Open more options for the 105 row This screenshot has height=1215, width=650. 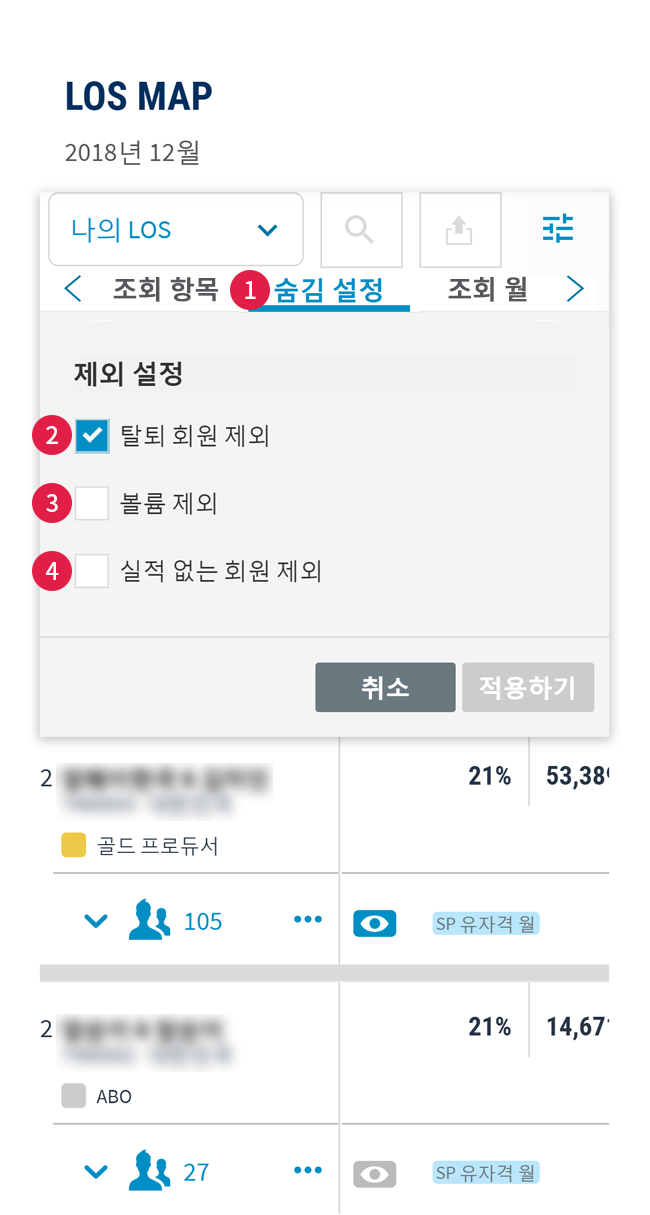[x=308, y=920]
